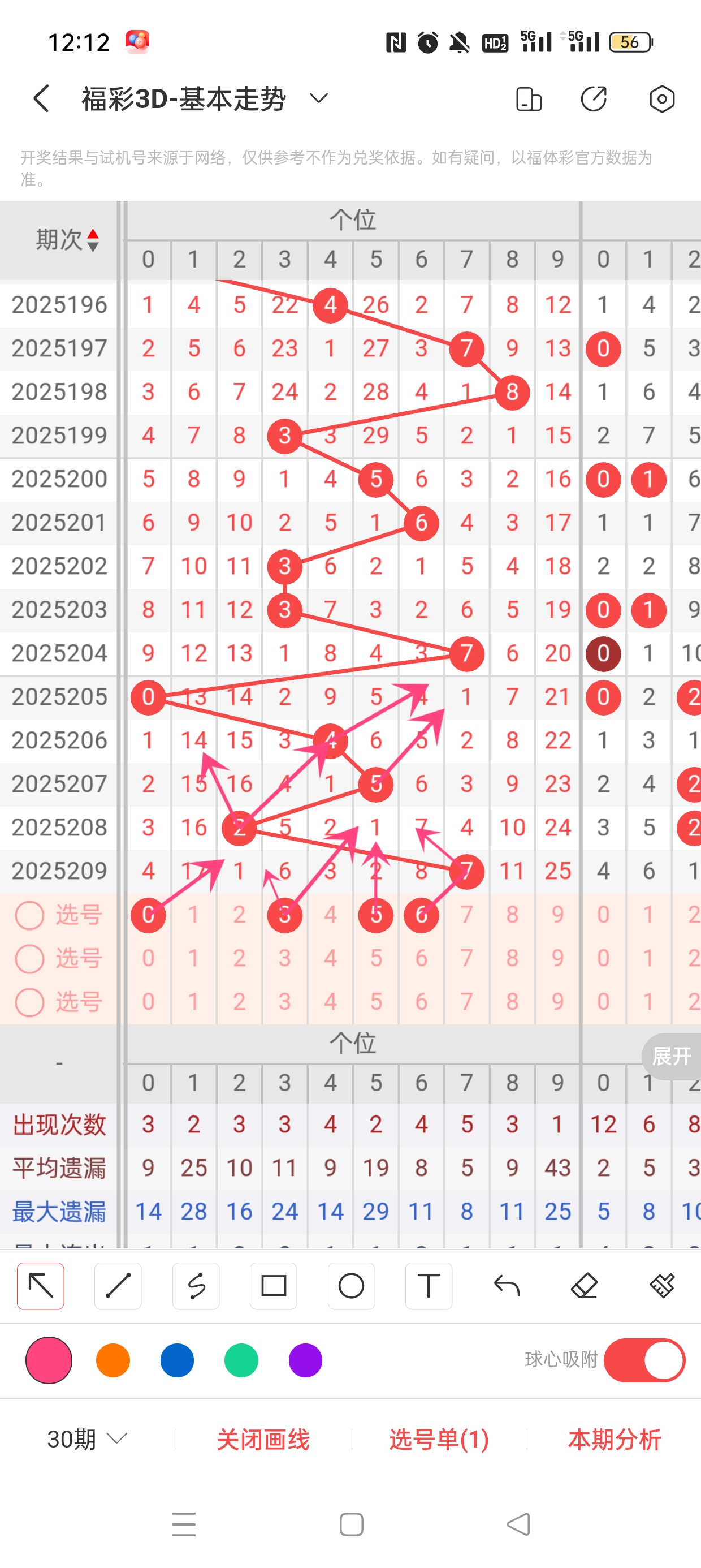The width and height of the screenshot is (701, 1568).
Task: Open the 30期 period dropdown
Action: (87, 1439)
